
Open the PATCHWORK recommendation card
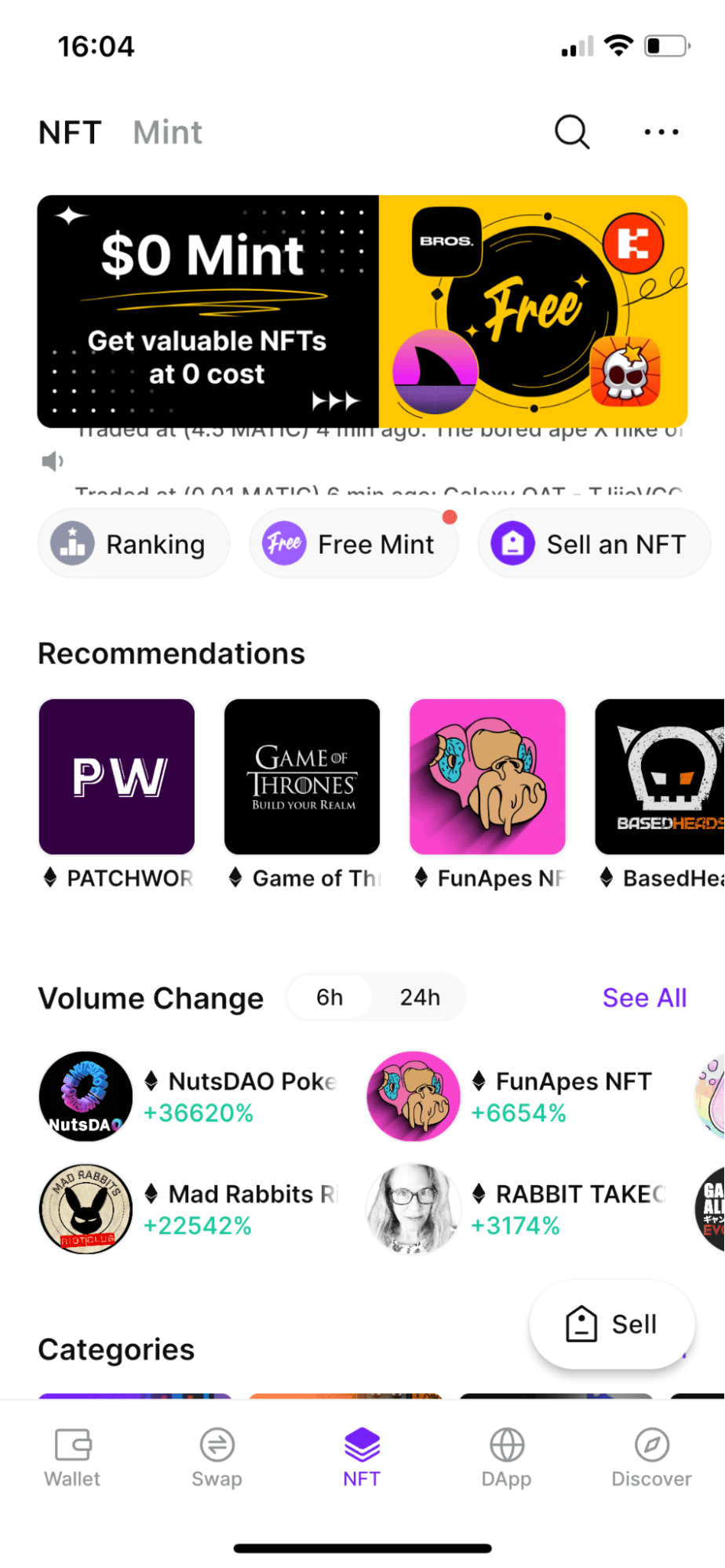117,795
